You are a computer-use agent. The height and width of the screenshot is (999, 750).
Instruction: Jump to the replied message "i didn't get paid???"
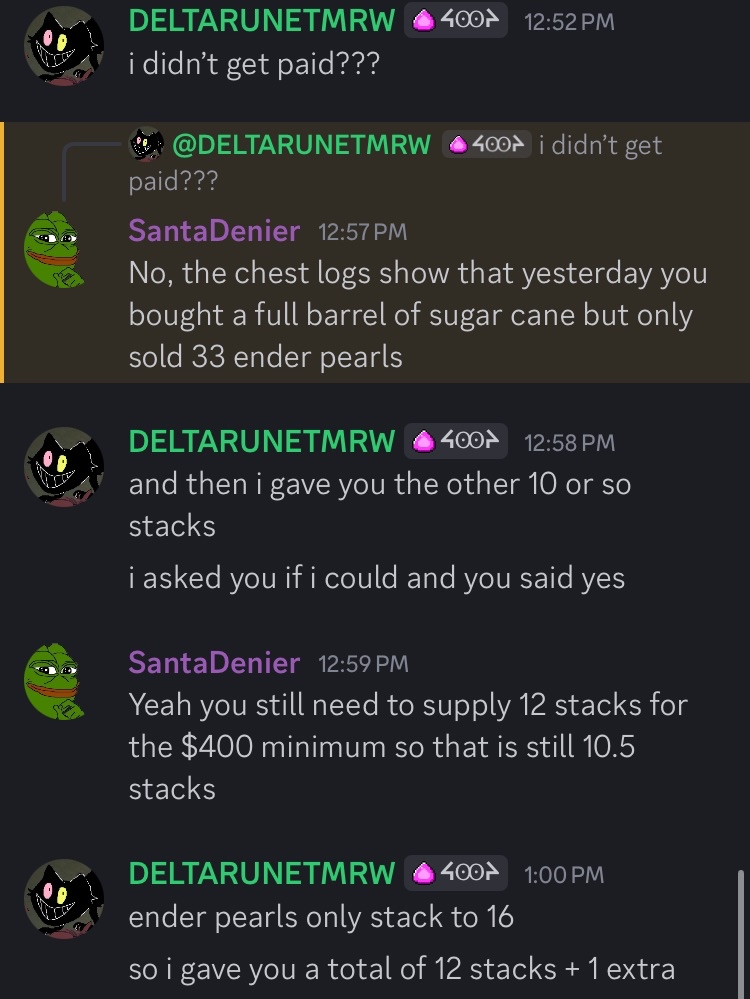tap(395, 162)
